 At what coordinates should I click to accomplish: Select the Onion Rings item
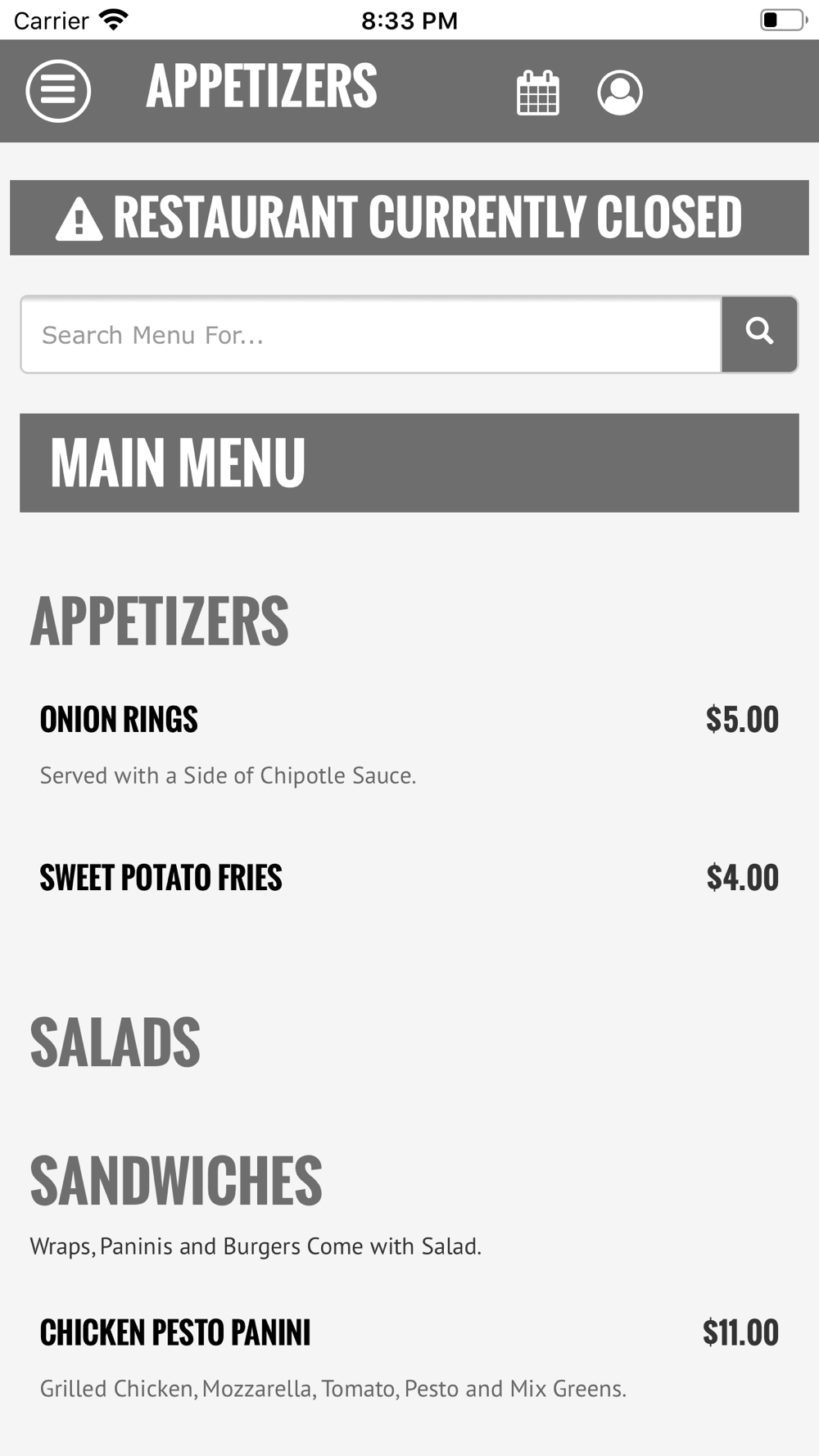[409, 745]
